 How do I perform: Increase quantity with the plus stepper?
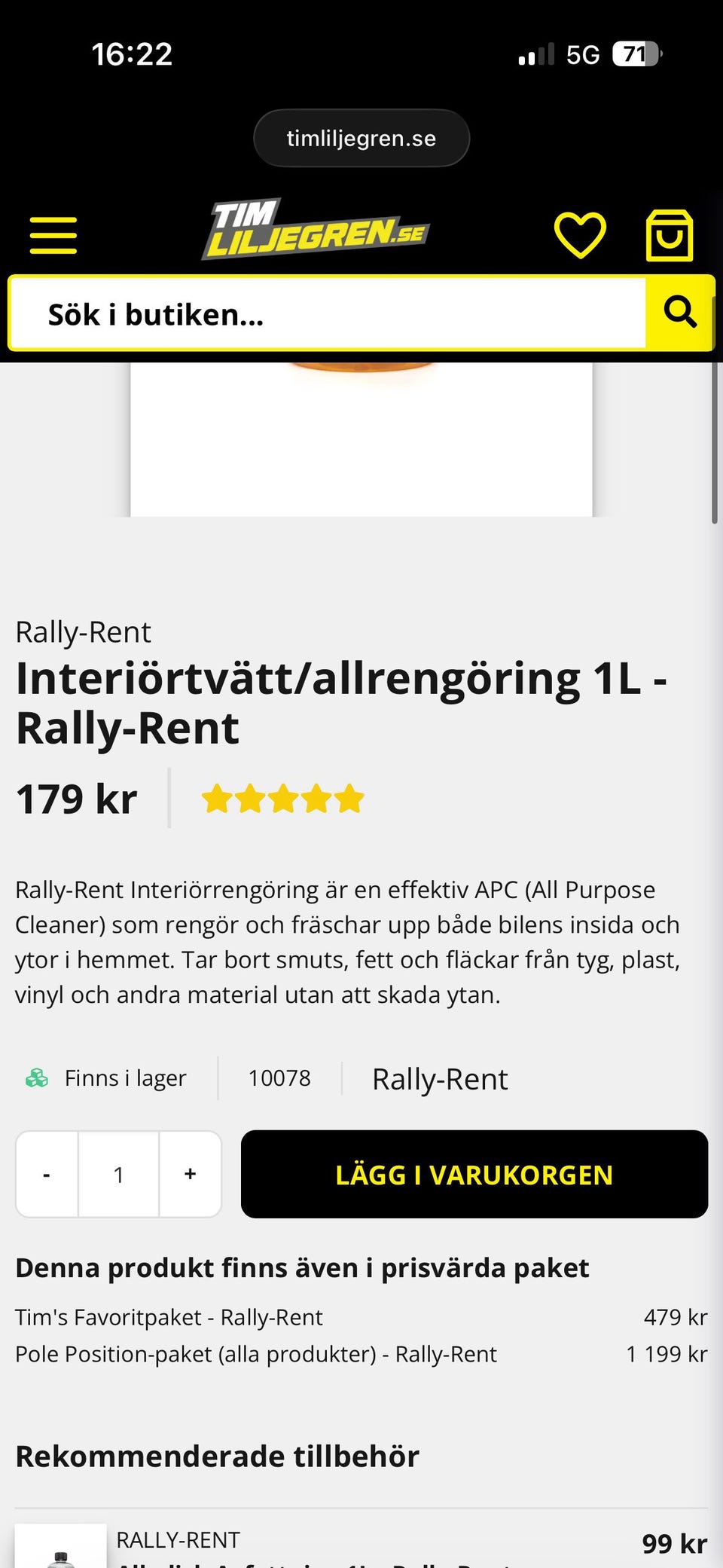[189, 1174]
